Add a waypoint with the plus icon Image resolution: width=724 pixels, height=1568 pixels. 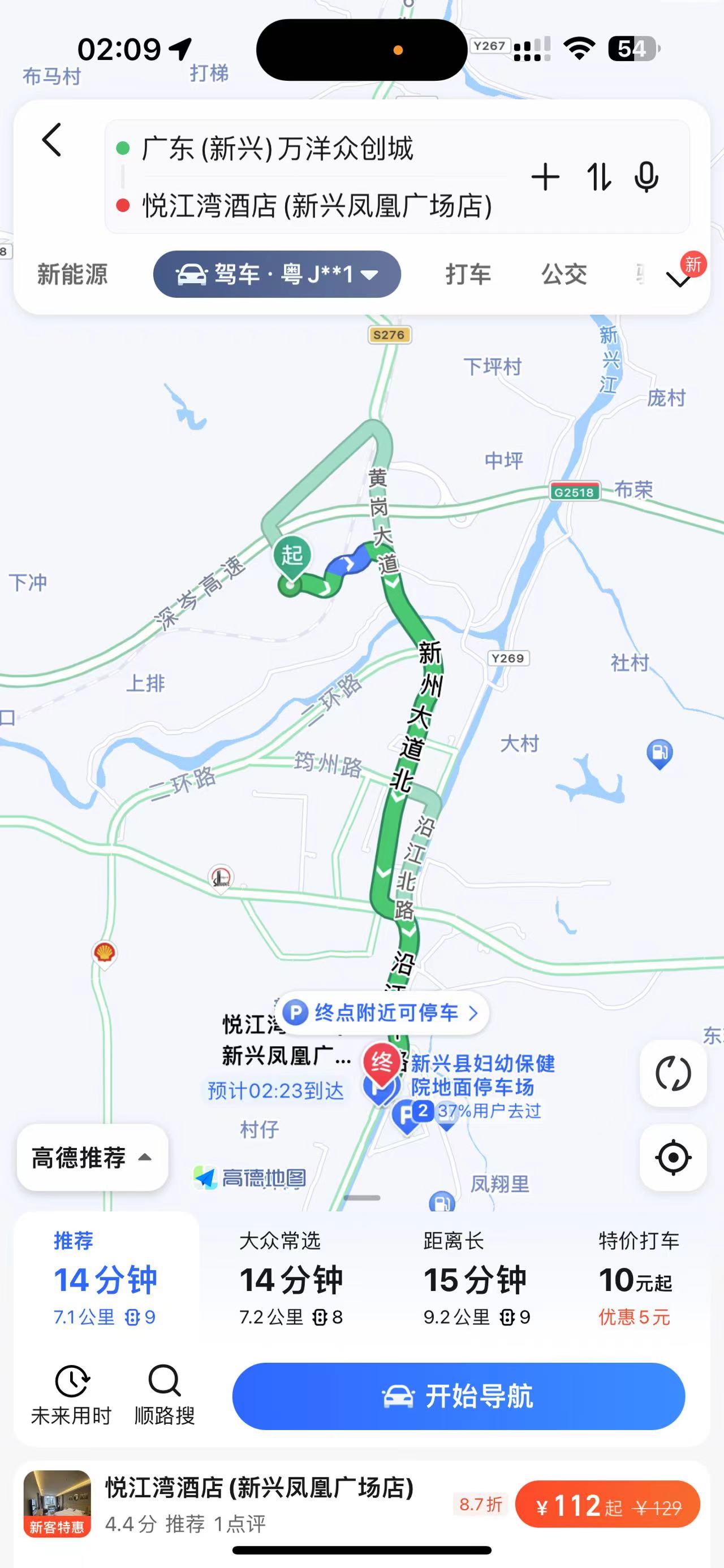tap(545, 177)
